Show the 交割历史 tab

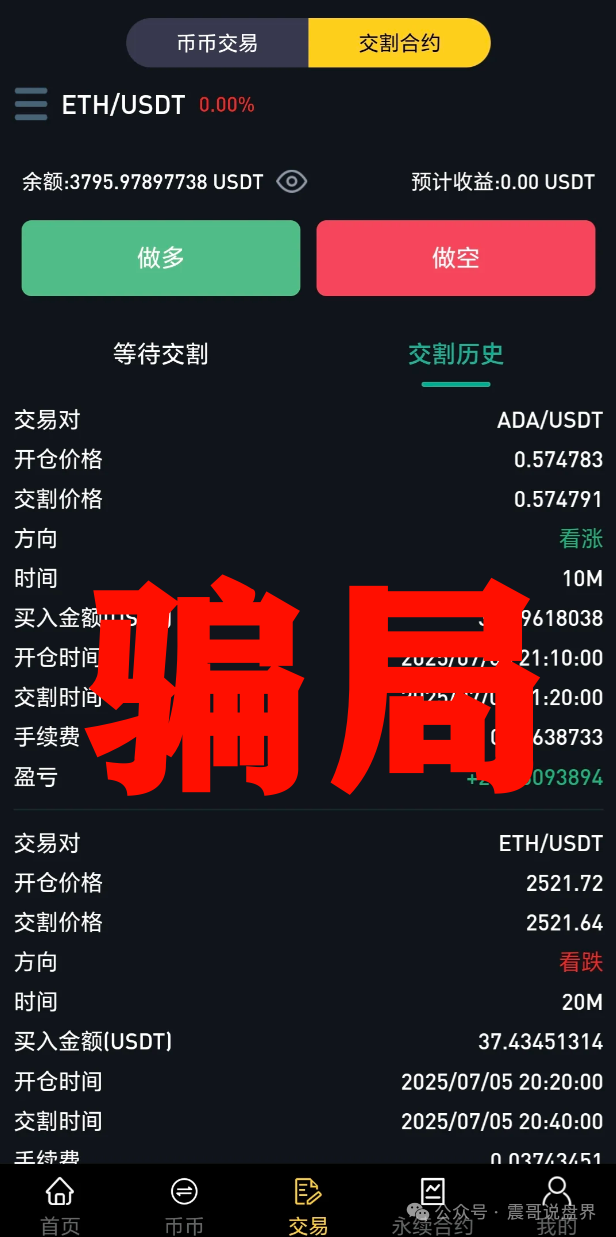pyautogui.click(x=456, y=354)
